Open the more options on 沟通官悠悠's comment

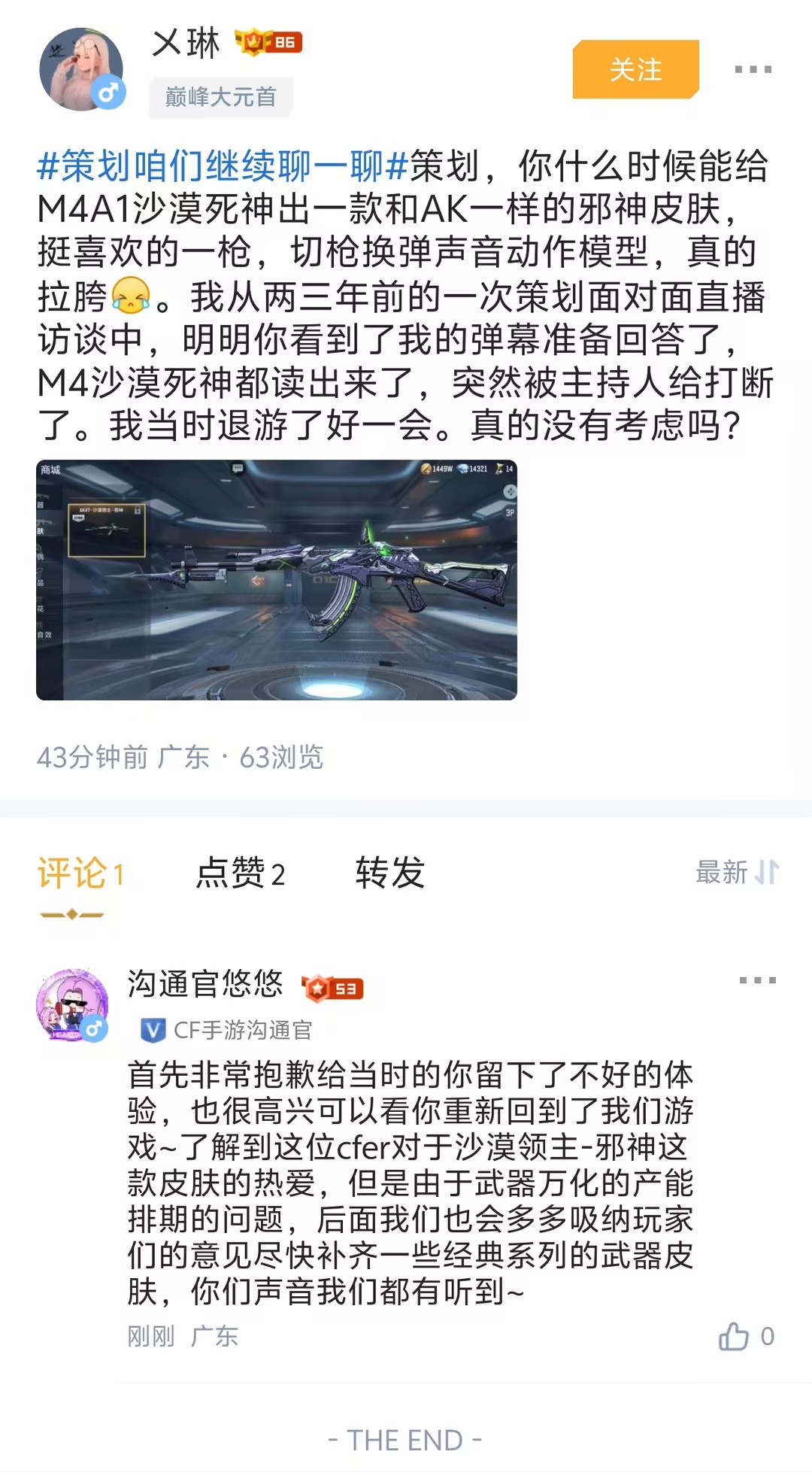pyautogui.click(x=757, y=980)
